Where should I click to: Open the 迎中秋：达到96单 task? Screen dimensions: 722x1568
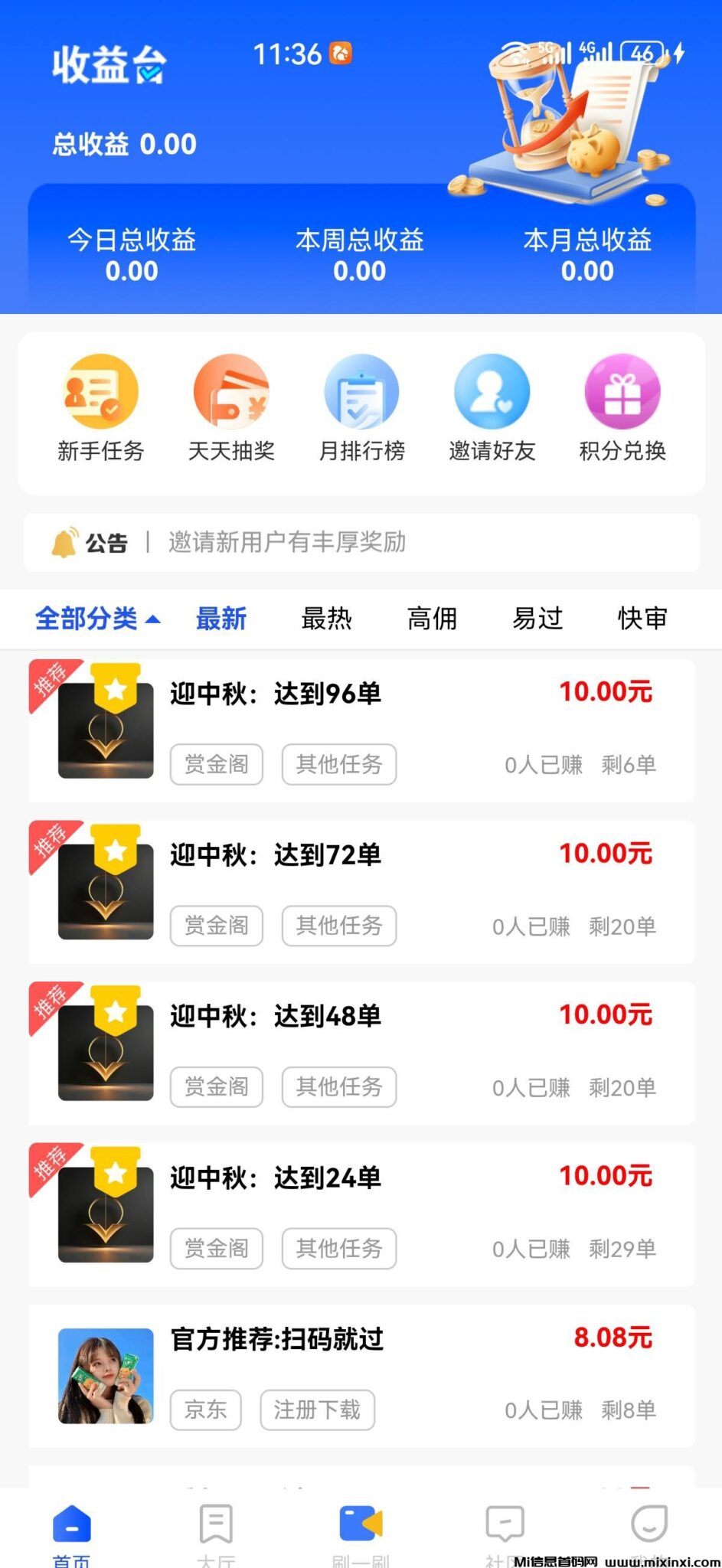tap(361, 730)
